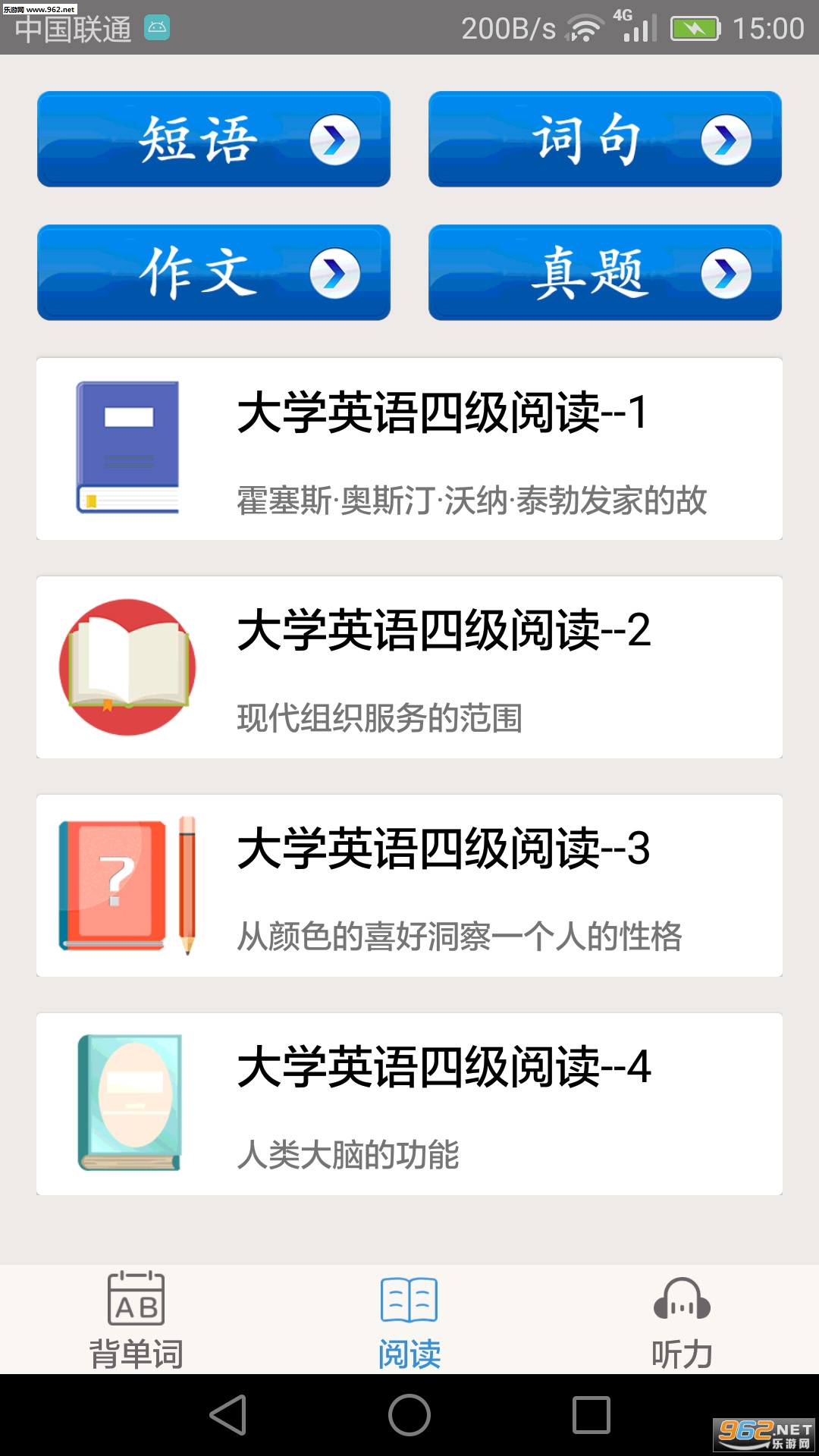The width and height of the screenshot is (819, 1456).
Task: Open the 短语 phrases section
Action: pyautogui.click(x=214, y=140)
